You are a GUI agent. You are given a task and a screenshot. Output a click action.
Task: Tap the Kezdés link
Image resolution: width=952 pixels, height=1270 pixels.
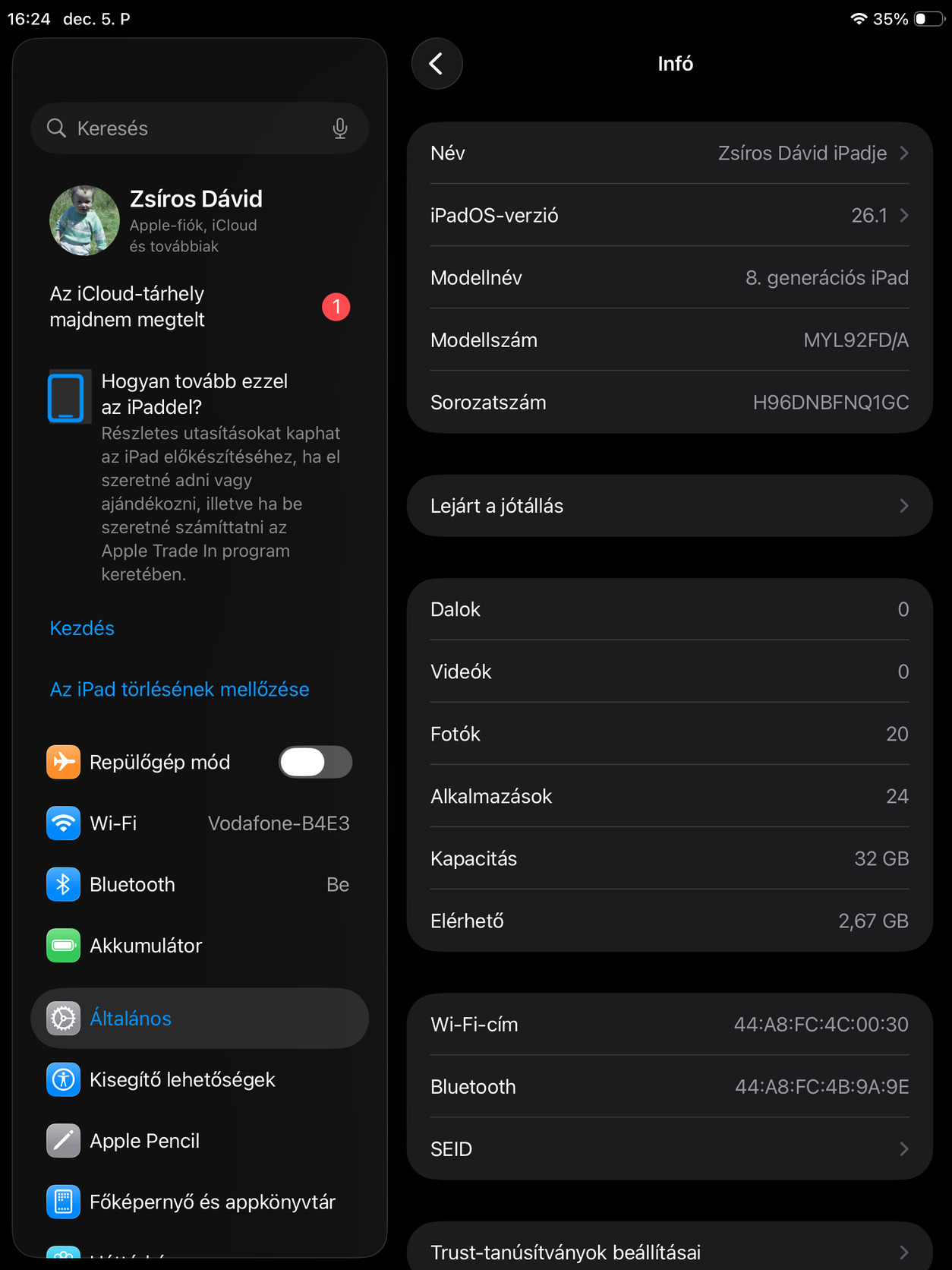pos(82,628)
